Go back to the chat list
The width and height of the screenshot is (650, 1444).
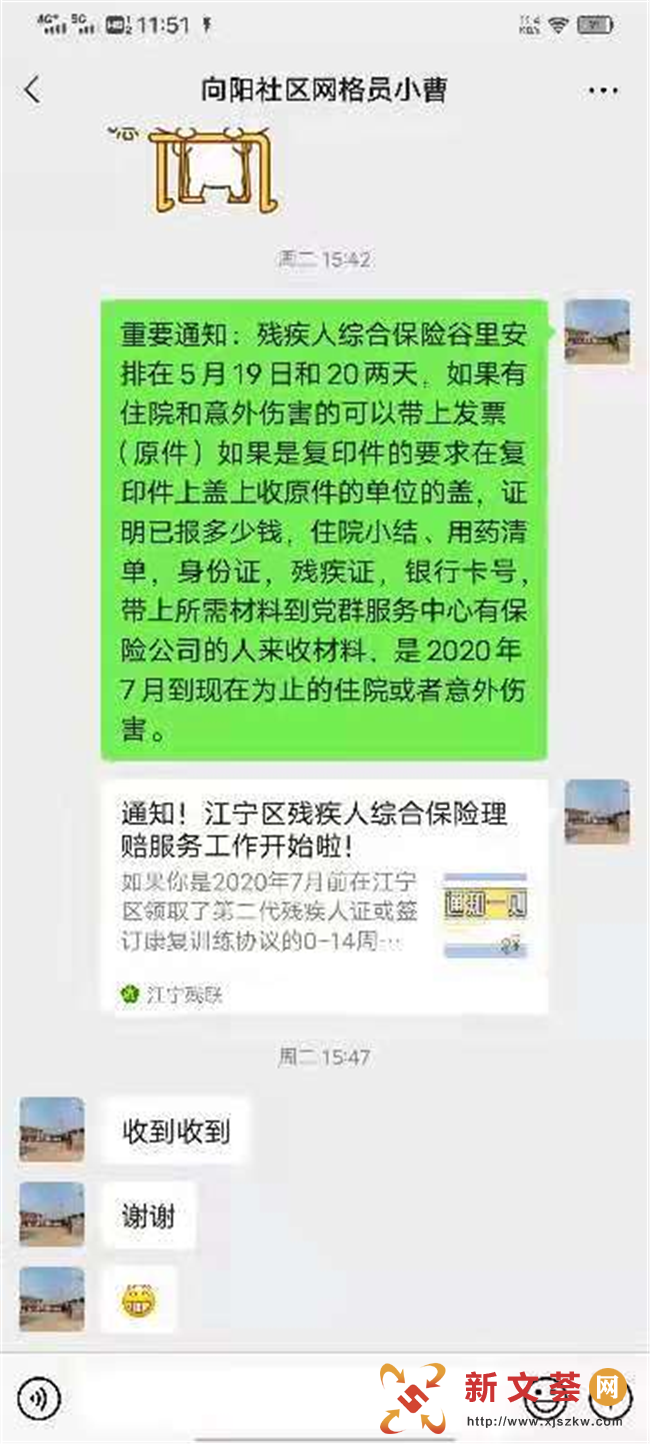click(x=32, y=90)
